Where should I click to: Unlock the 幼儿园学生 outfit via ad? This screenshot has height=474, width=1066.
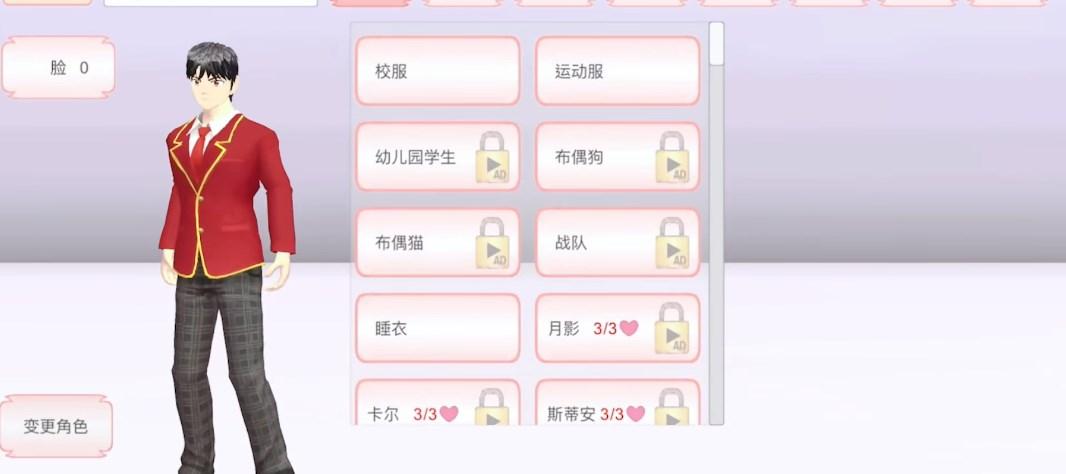point(437,157)
